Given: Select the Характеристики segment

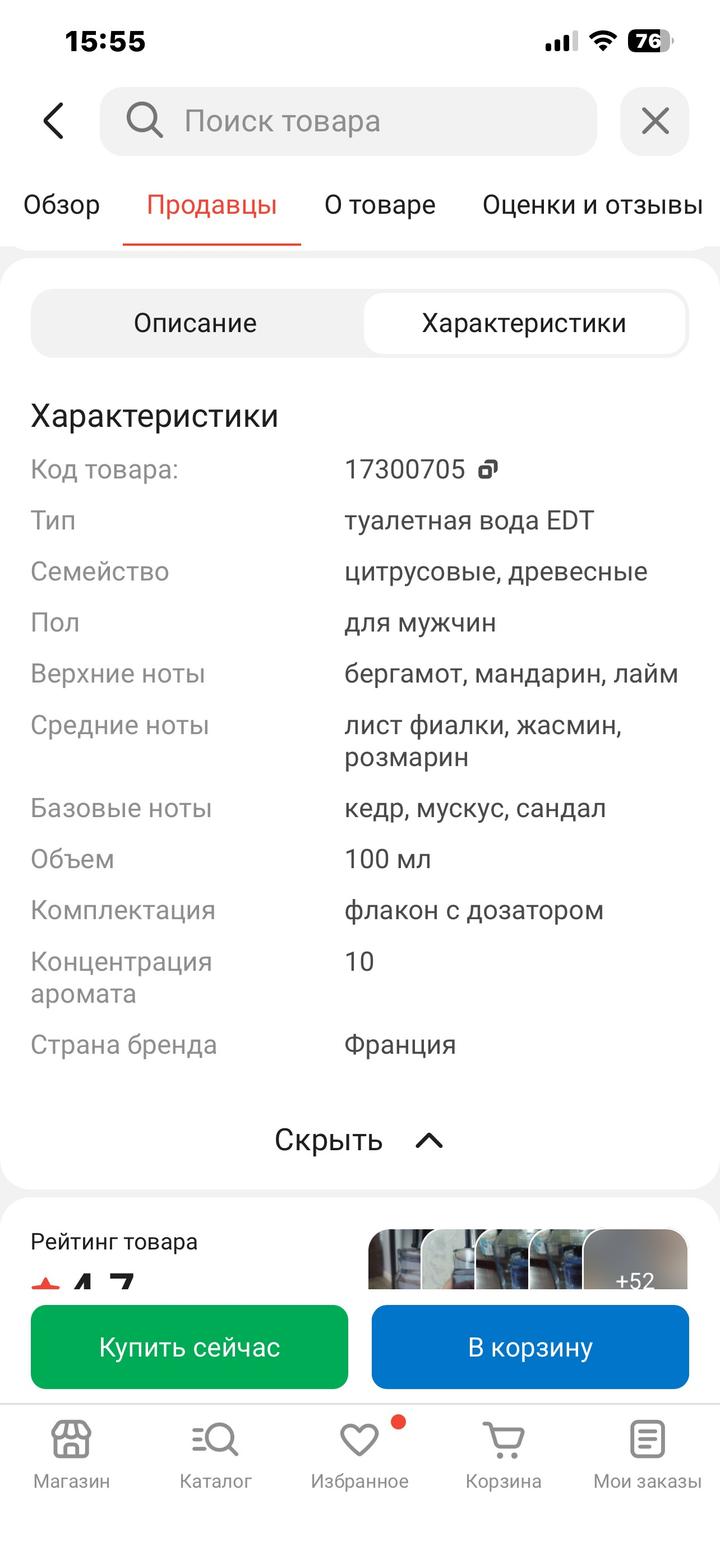Looking at the screenshot, I should [x=524, y=323].
